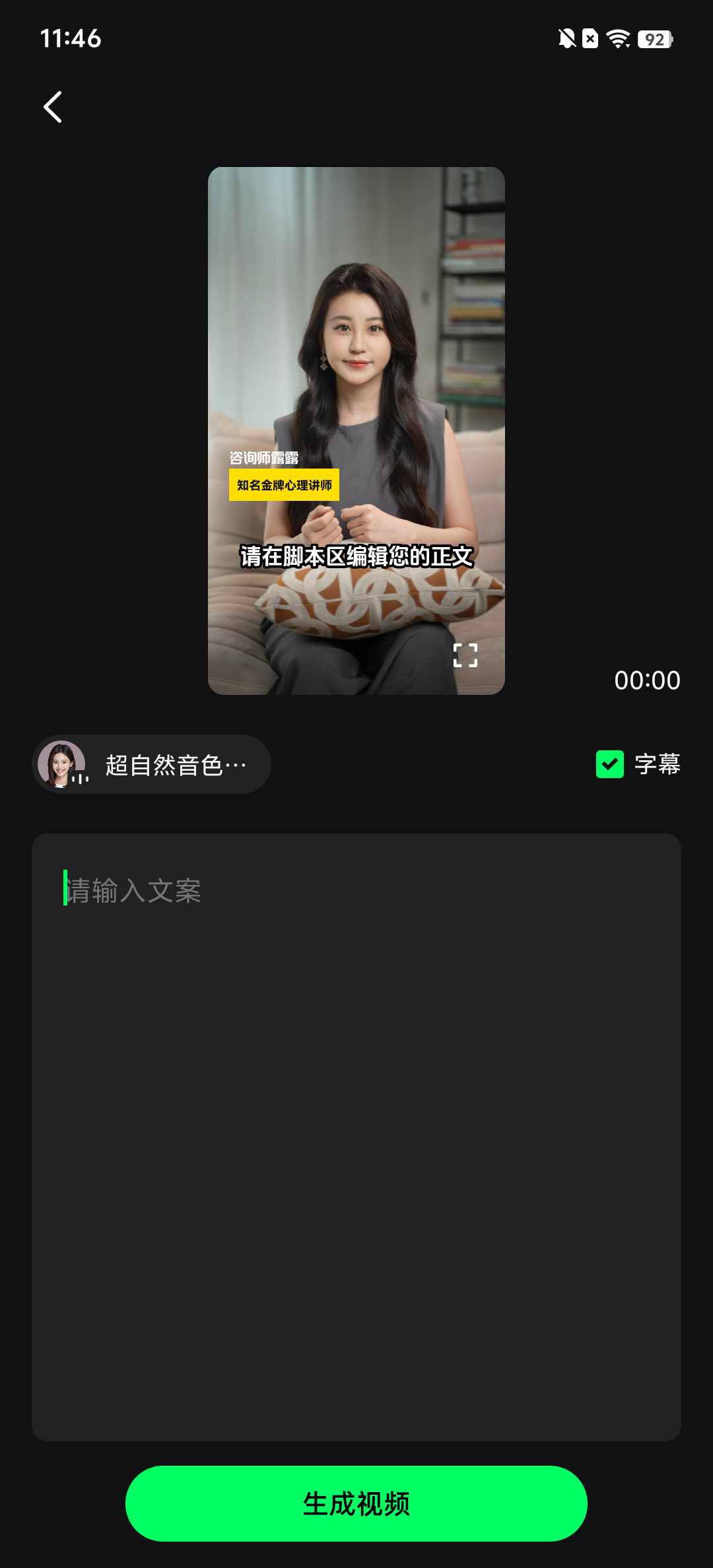Focus the 请输入文案 script text field
Screen dimensions: 713x1568
(x=356, y=1135)
